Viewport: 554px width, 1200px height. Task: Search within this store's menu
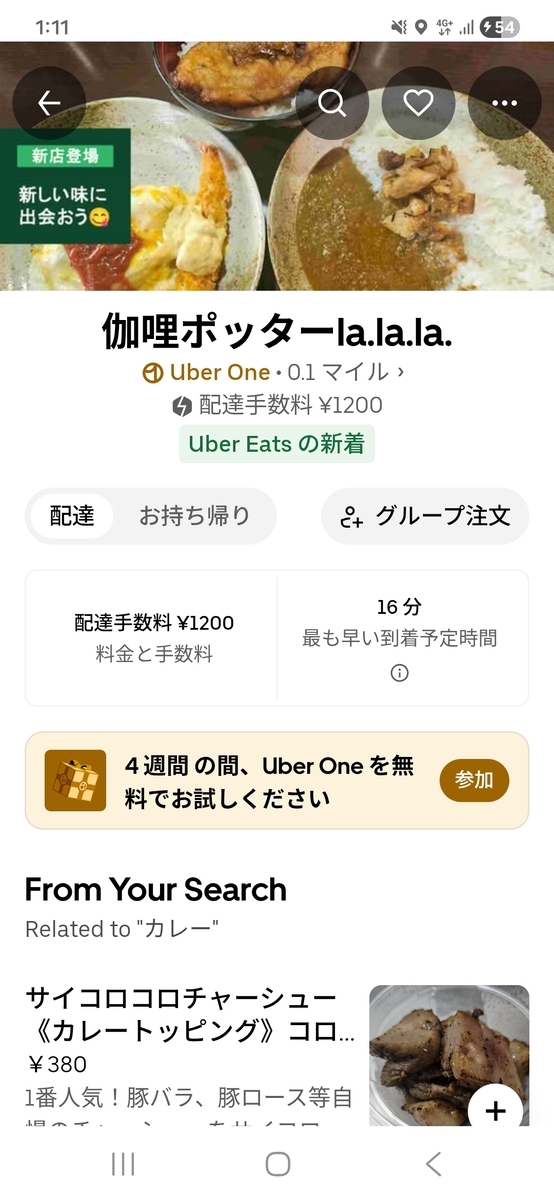332,103
